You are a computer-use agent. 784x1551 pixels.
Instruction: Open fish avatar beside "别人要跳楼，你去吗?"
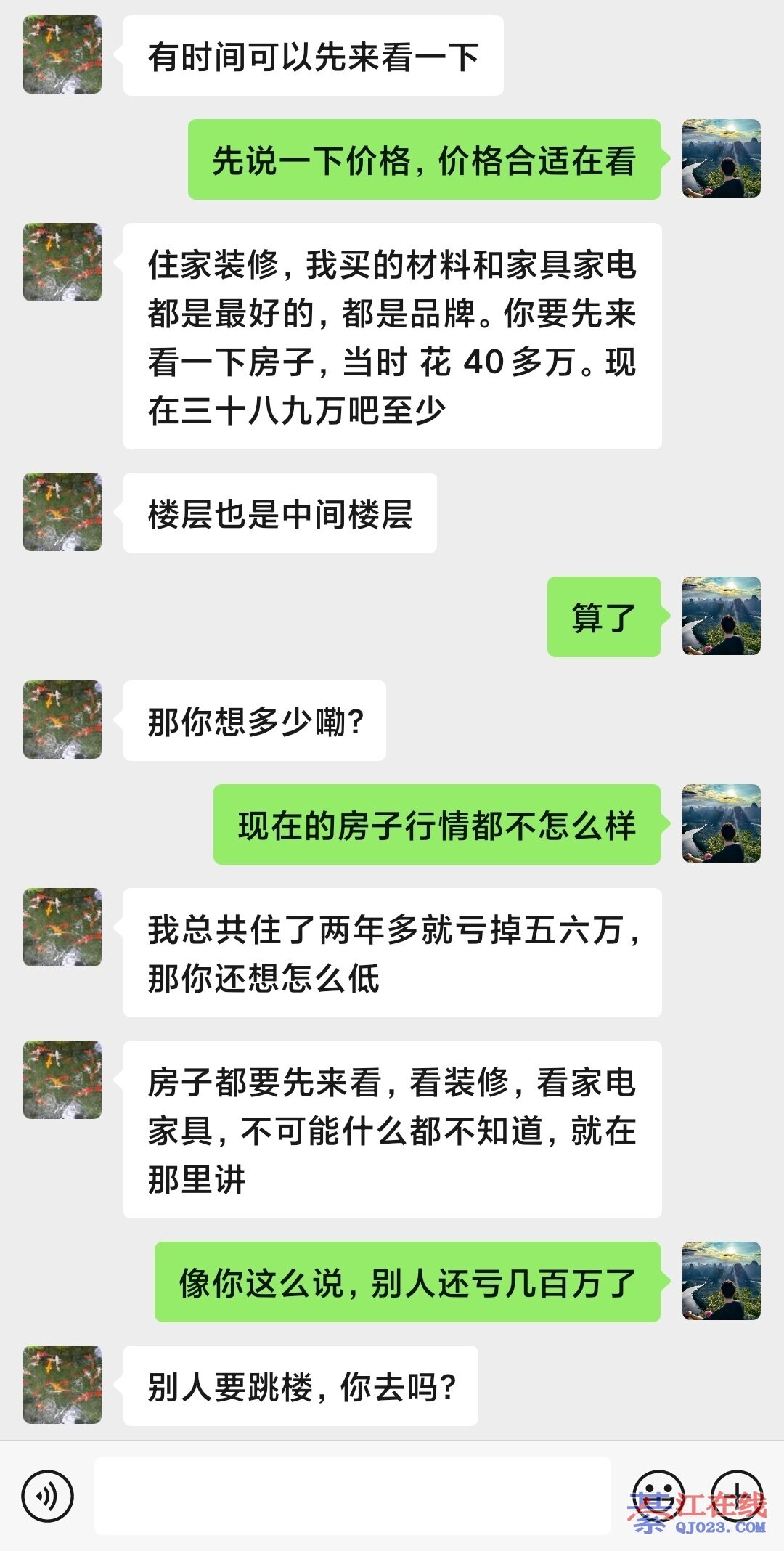[x=62, y=1385]
